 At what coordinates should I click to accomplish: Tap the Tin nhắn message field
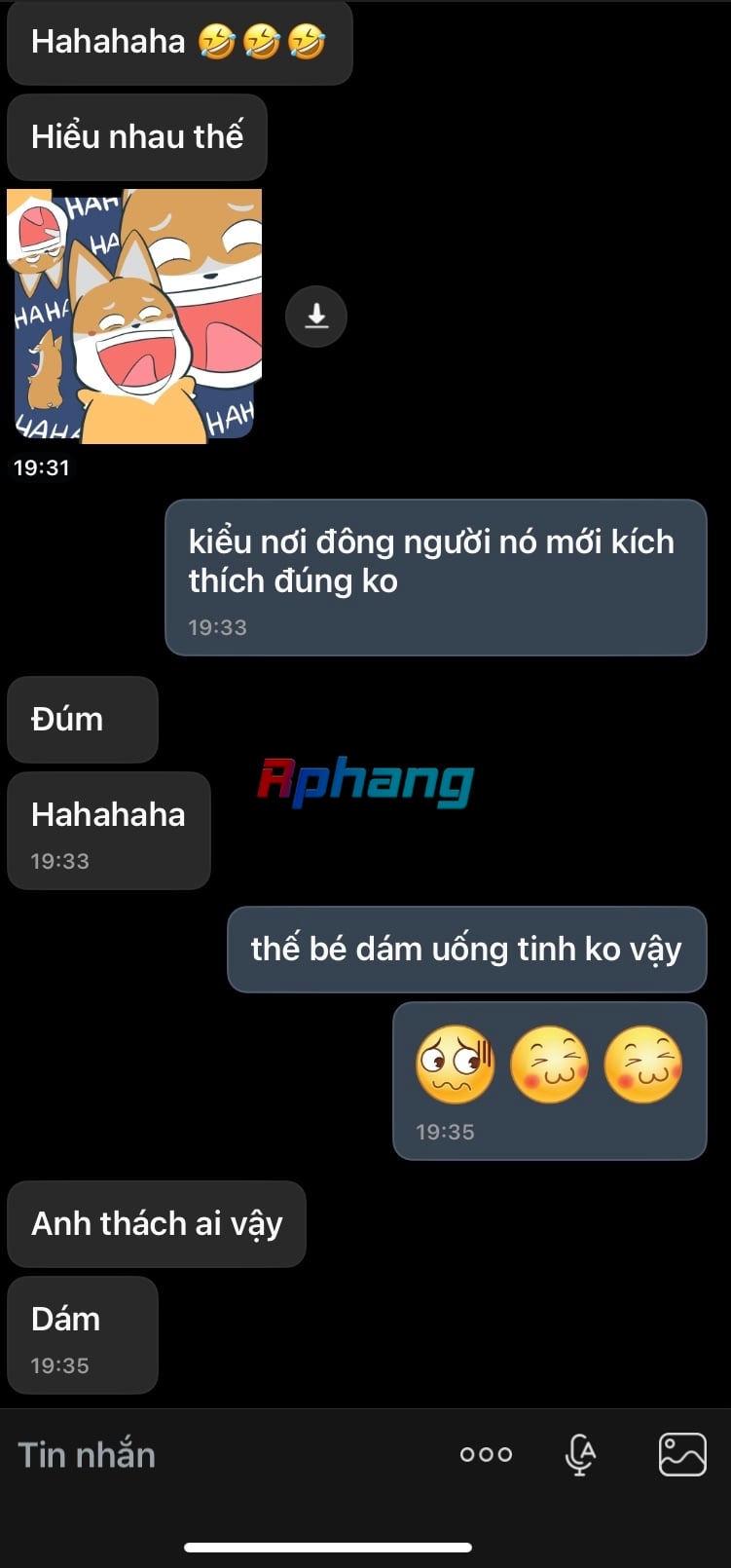pyautogui.click(x=224, y=1454)
